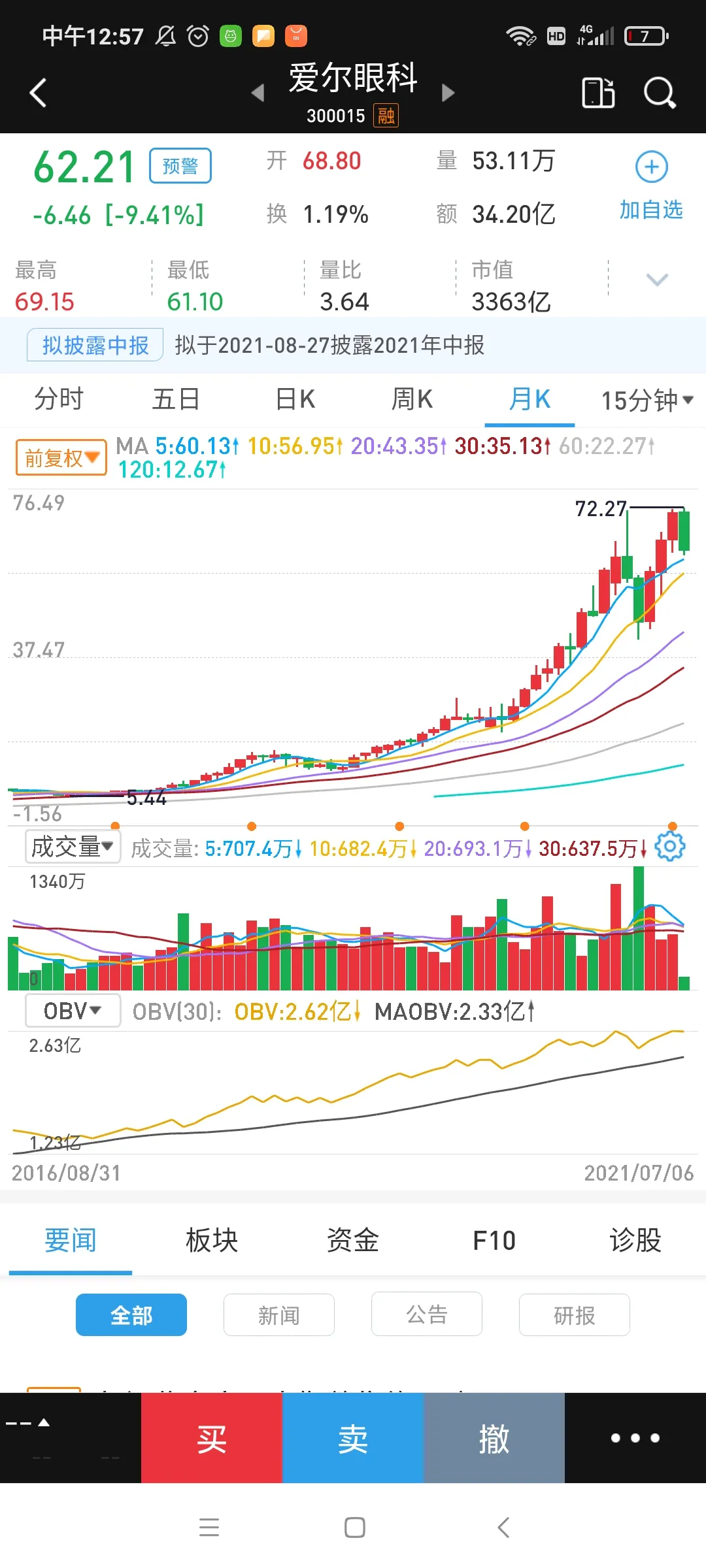Image resolution: width=706 pixels, height=1568 pixels.
Task: Tap the 预警 price alert button
Action: [x=180, y=166]
